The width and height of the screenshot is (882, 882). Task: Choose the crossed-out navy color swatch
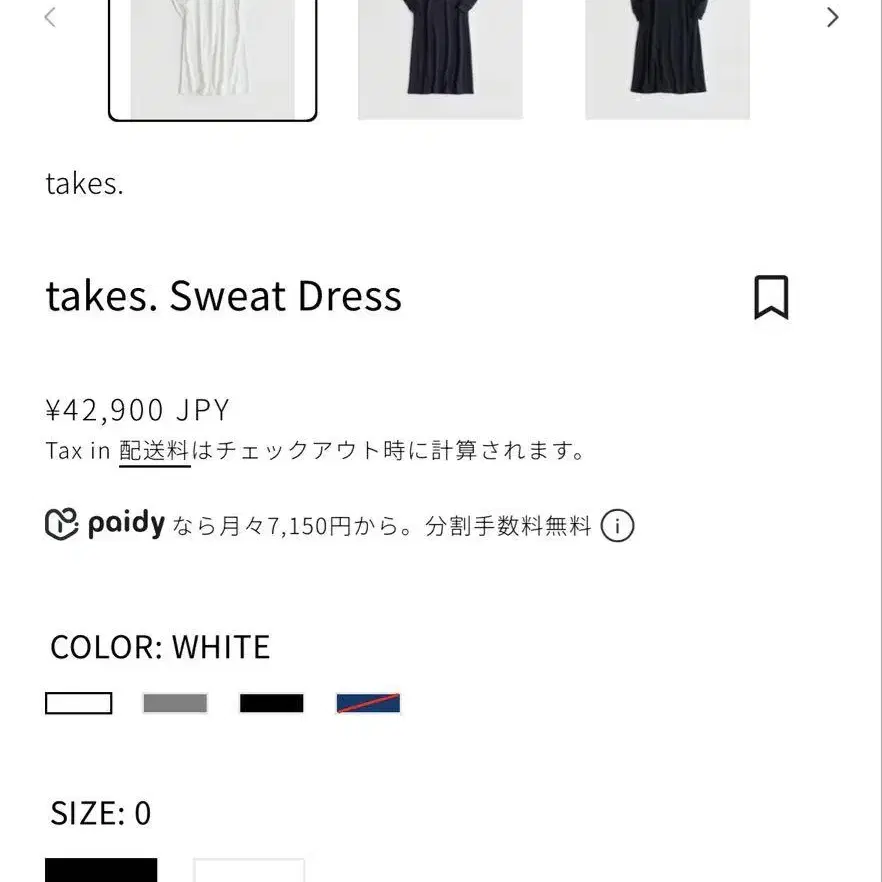368,703
